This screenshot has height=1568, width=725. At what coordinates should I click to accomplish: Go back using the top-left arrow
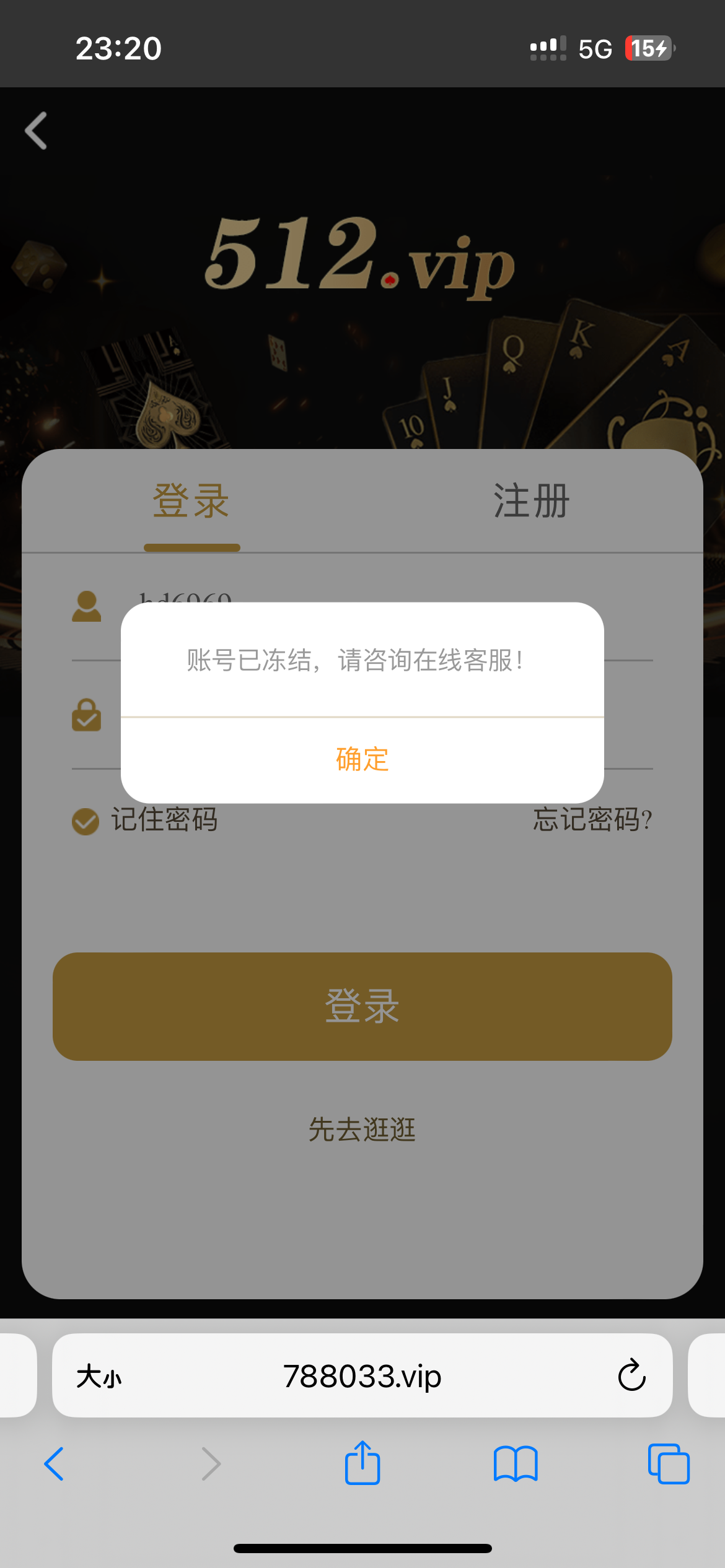[x=36, y=131]
